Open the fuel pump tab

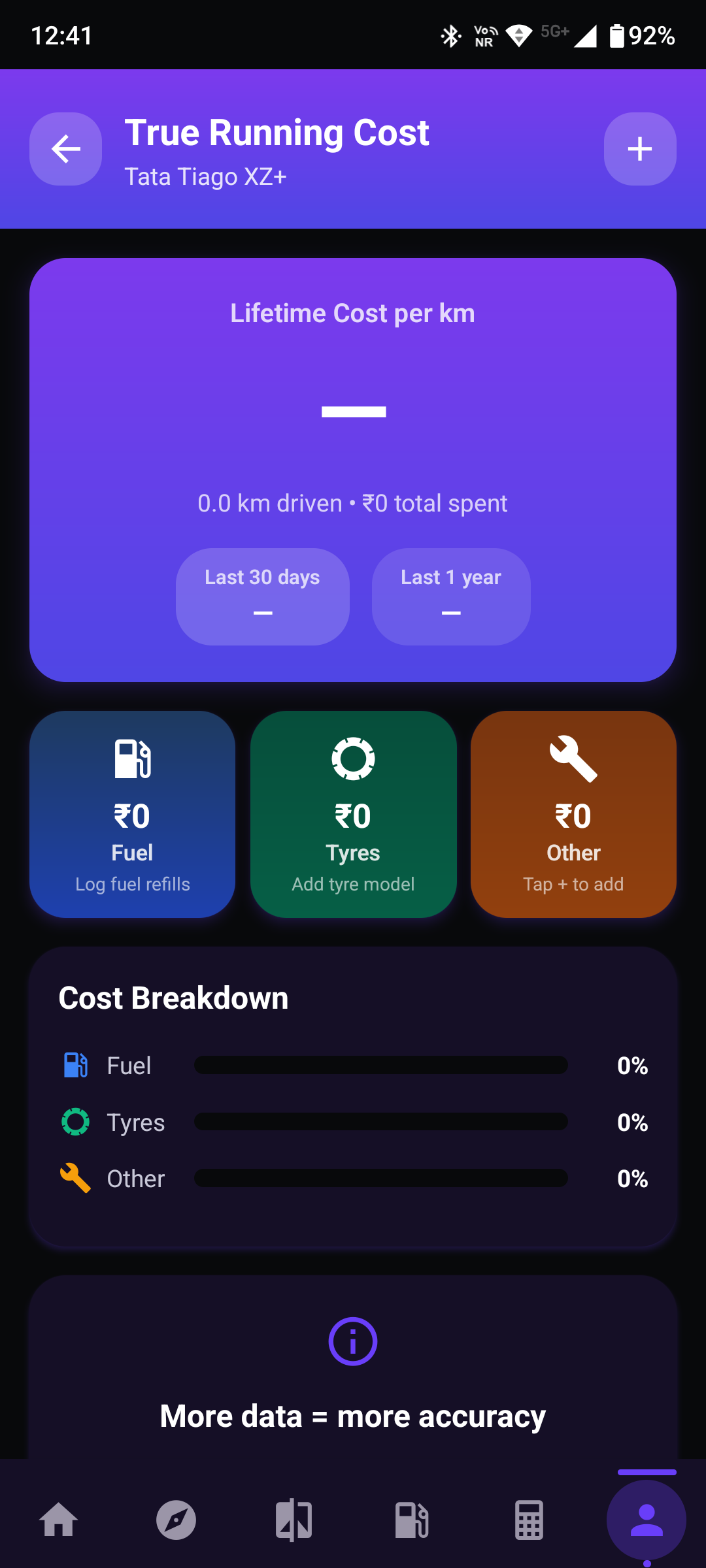[x=411, y=1520]
